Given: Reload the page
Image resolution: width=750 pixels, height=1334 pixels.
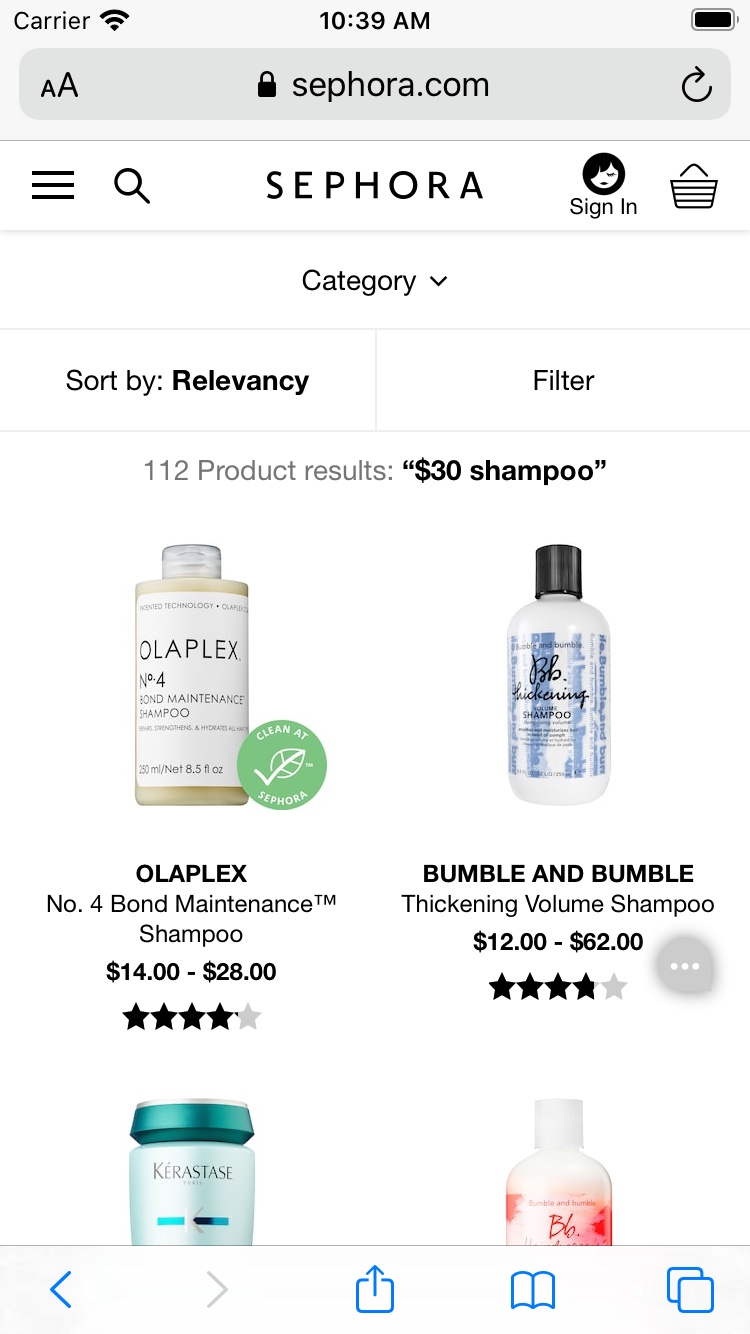Looking at the screenshot, I should pos(696,85).
